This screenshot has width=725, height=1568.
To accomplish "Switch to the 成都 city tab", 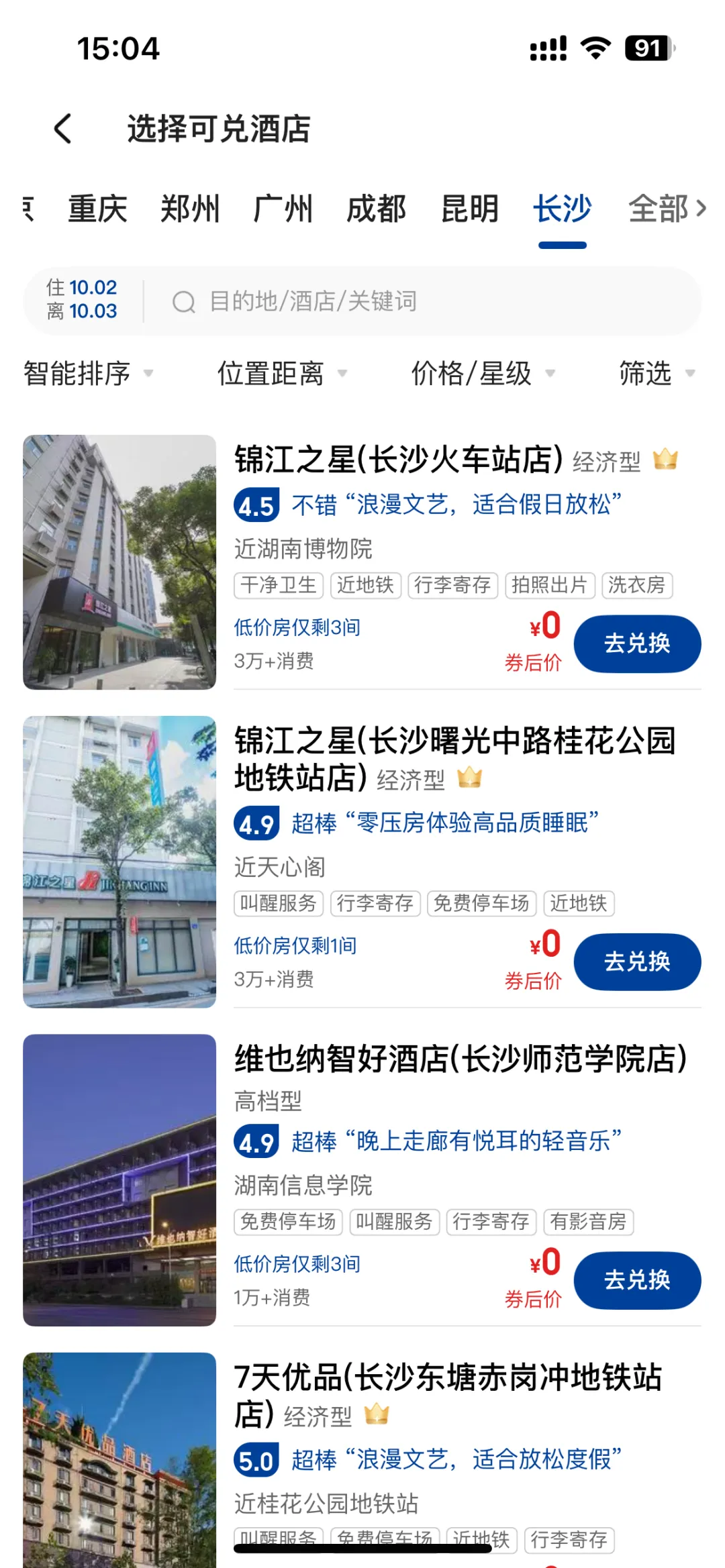I will pos(376,209).
